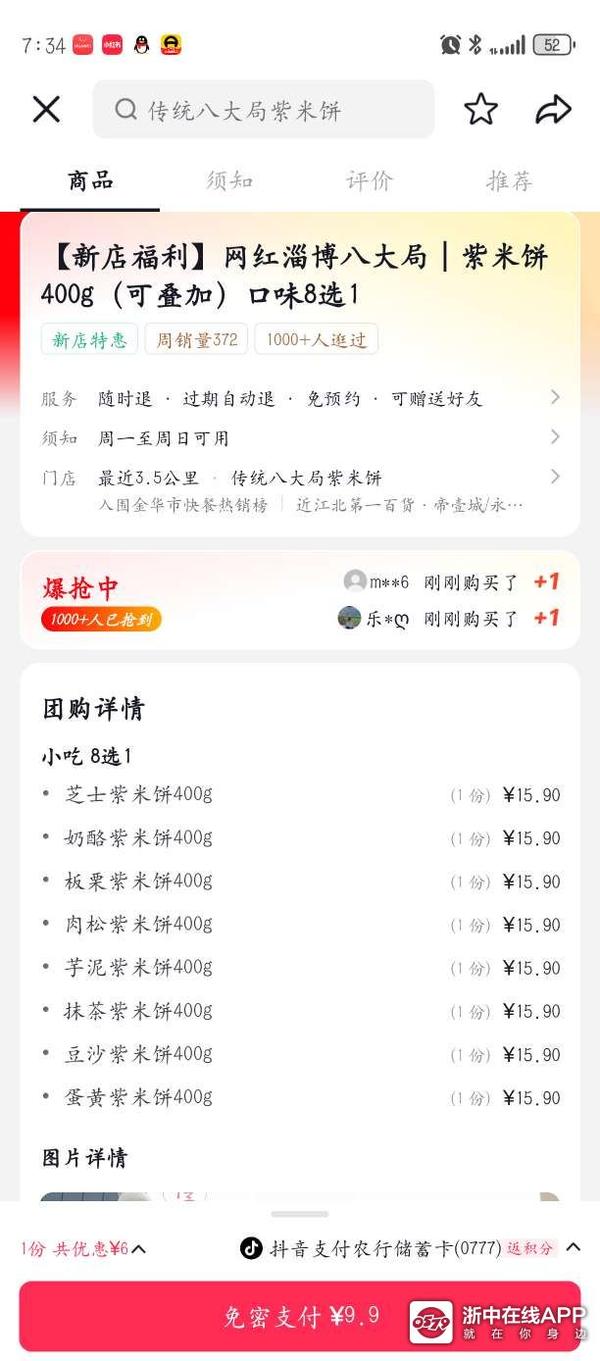Open the 服务 guarantees row
600x1361 pixels.
pos(300,398)
